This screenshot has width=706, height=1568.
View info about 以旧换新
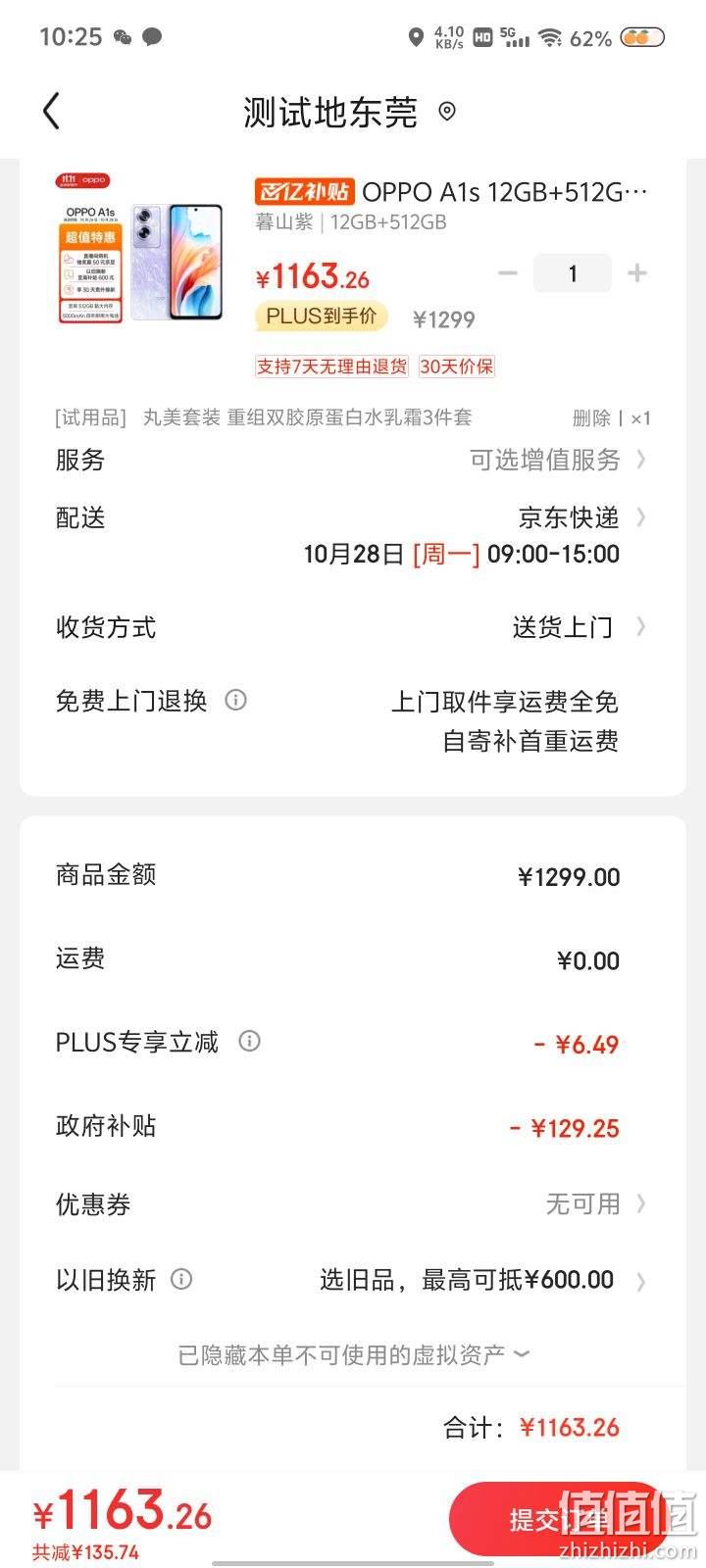pyautogui.click(x=181, y=1279)
